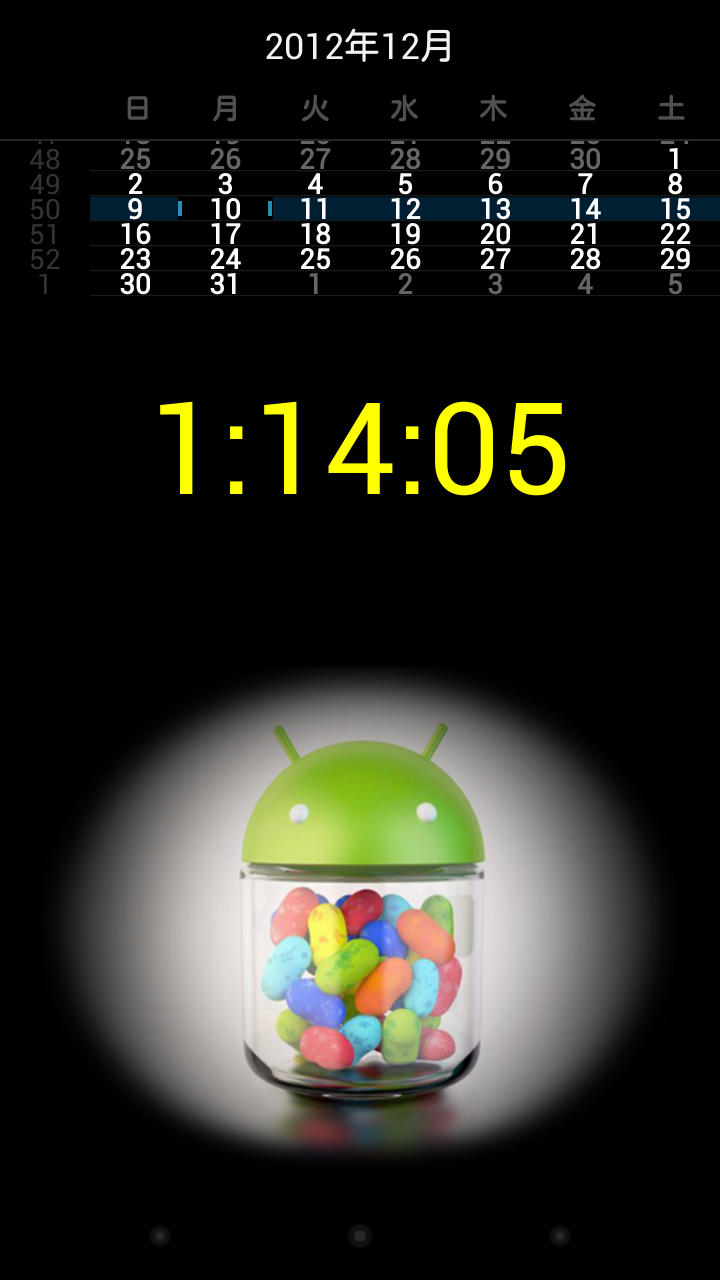The image size is (720, 1280).
Task: Pick December 18 on the calendar
Action: click(315, 234)
